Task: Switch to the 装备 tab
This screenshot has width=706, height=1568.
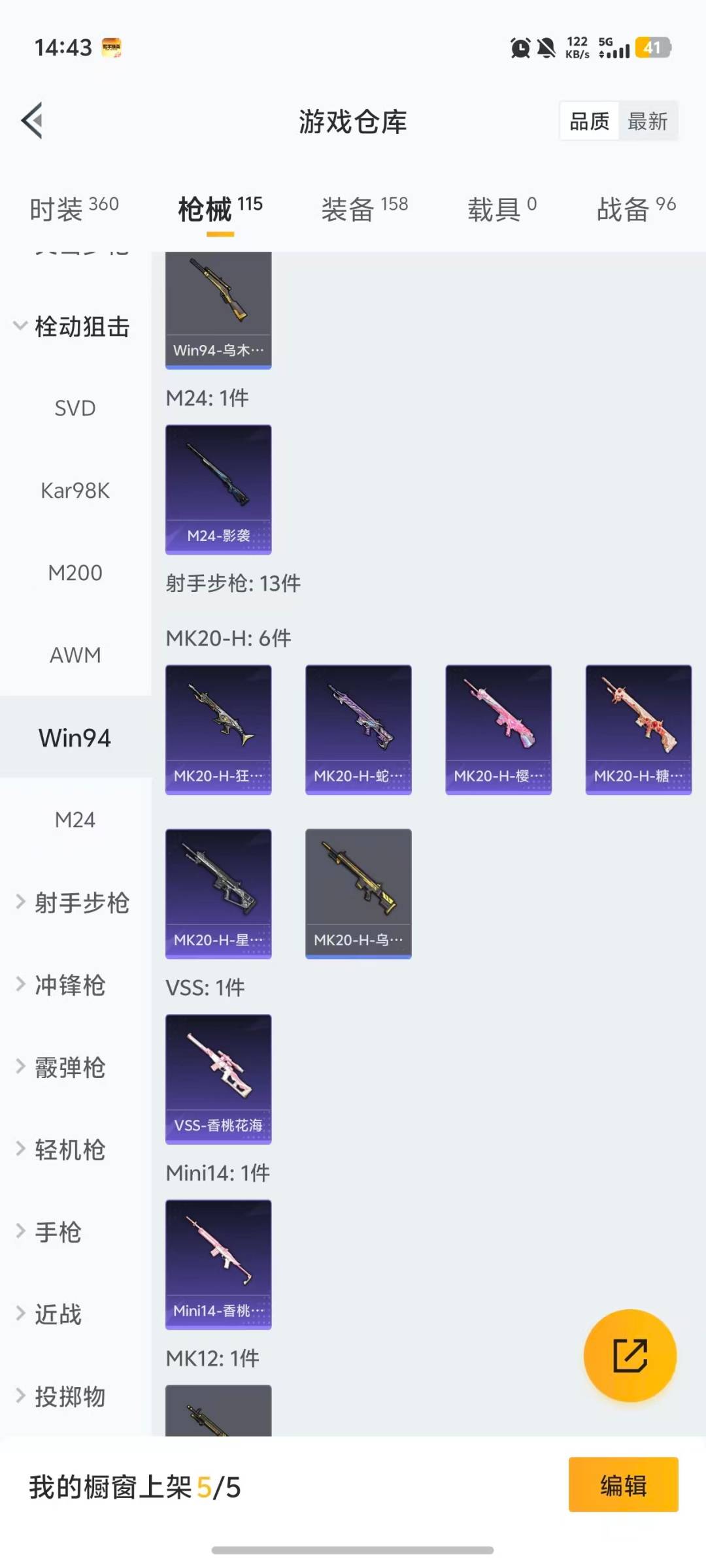Action: pos(364,209)
